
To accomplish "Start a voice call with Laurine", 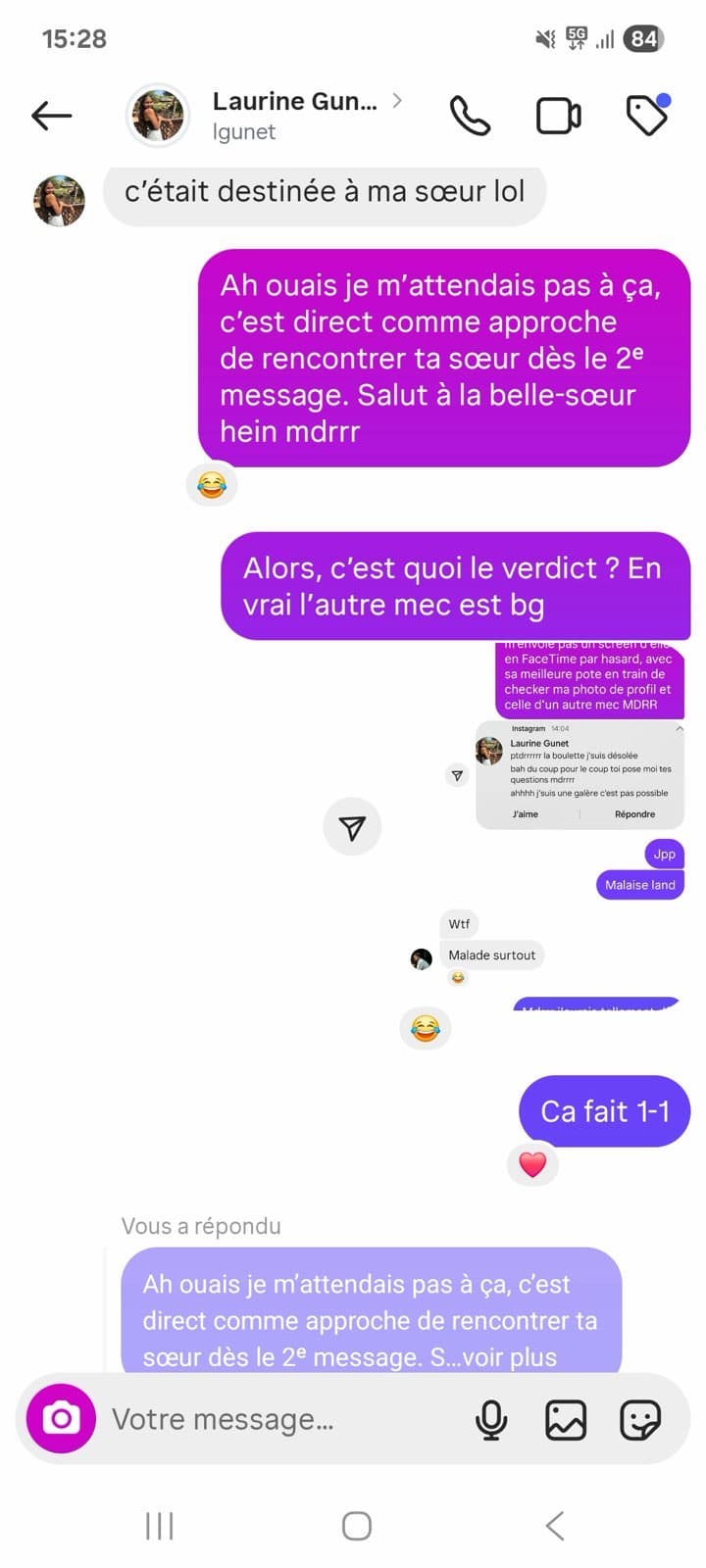I will click(x=470, y=115).
